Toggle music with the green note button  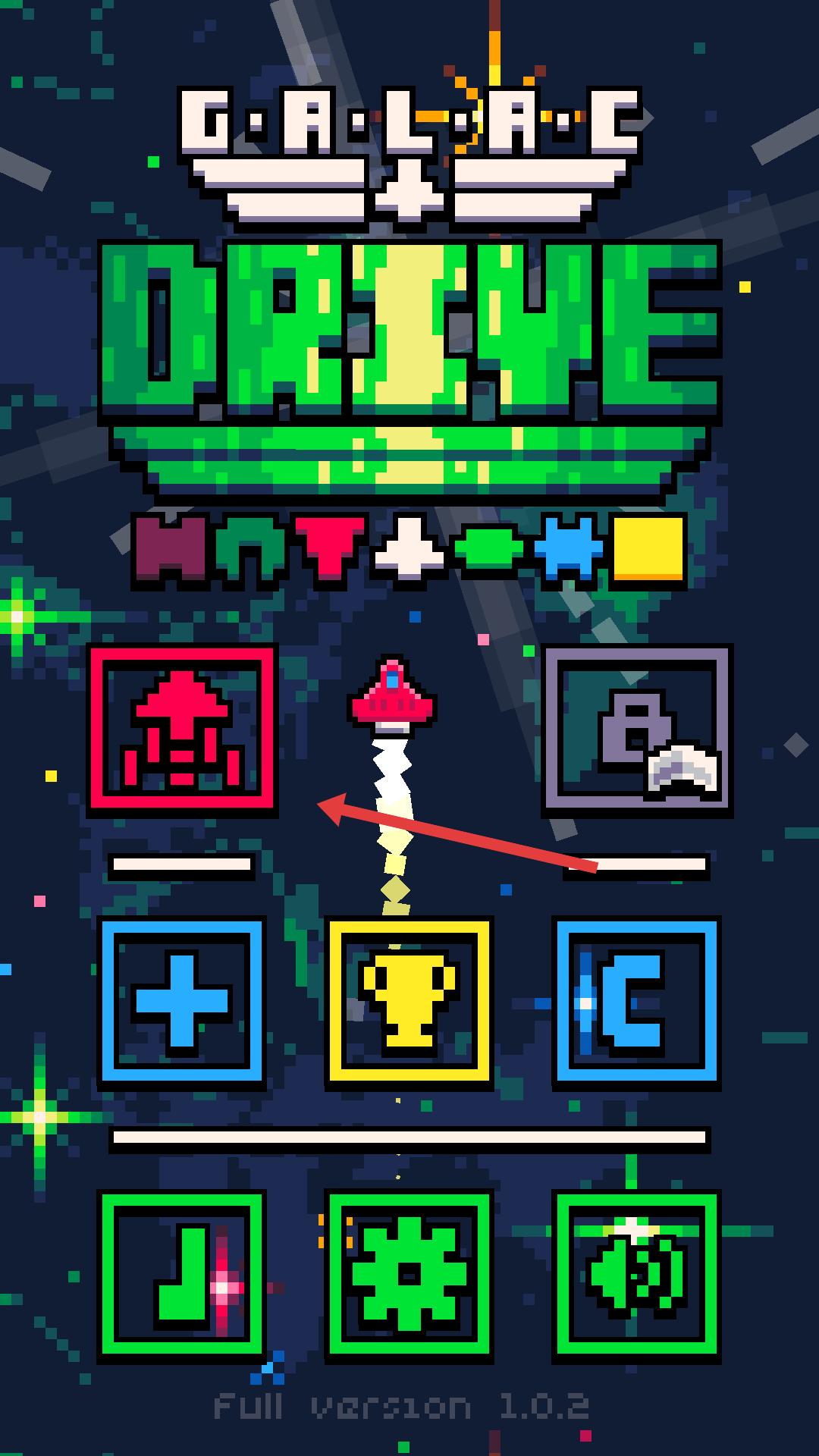pos(181,1276)
